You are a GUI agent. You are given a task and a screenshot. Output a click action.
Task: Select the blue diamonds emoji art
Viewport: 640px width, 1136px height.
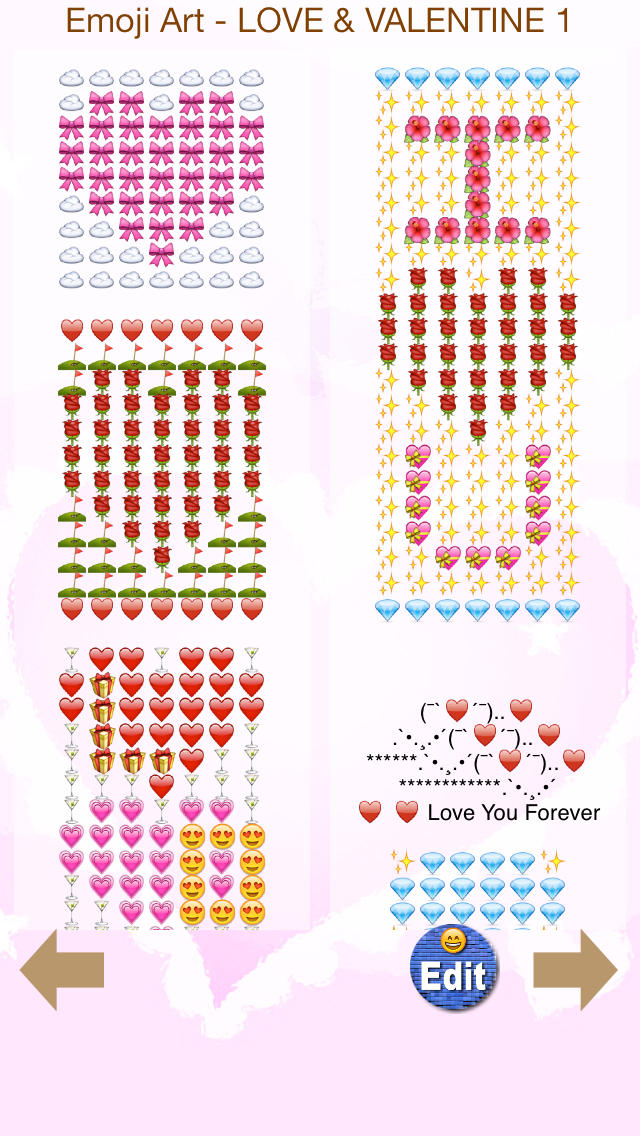tap(477, 888)
